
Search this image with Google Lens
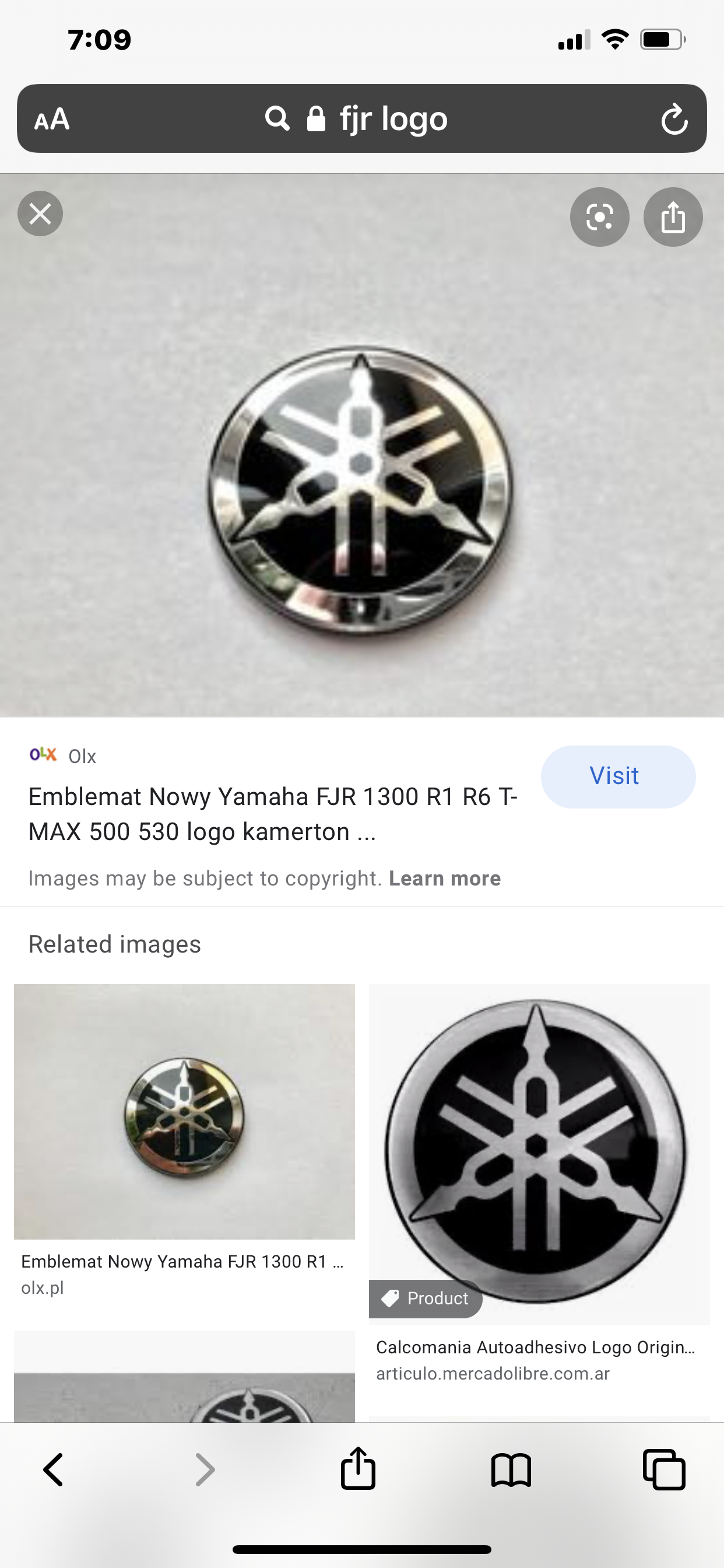coord(599,216)
